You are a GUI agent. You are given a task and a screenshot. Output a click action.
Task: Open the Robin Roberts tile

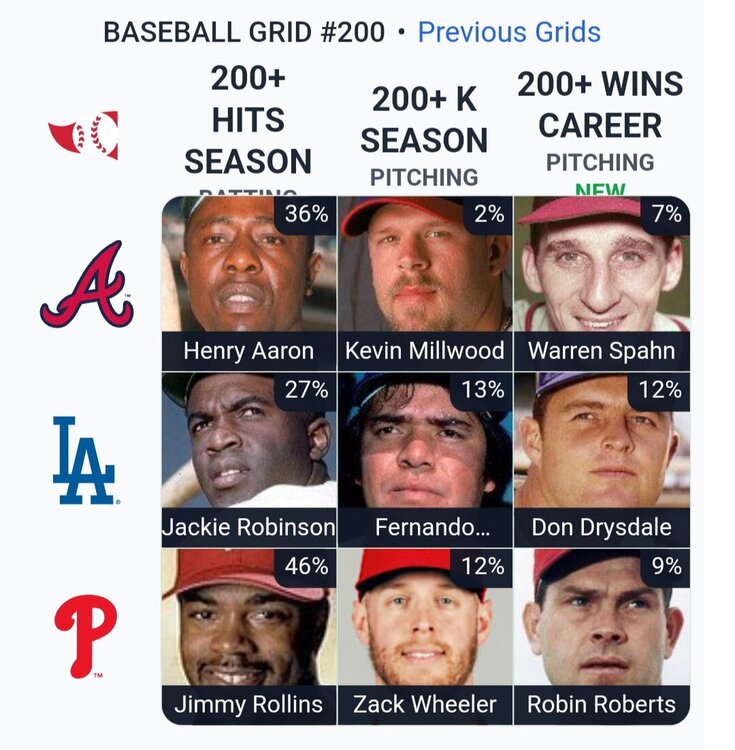click(x=601, y=636)
